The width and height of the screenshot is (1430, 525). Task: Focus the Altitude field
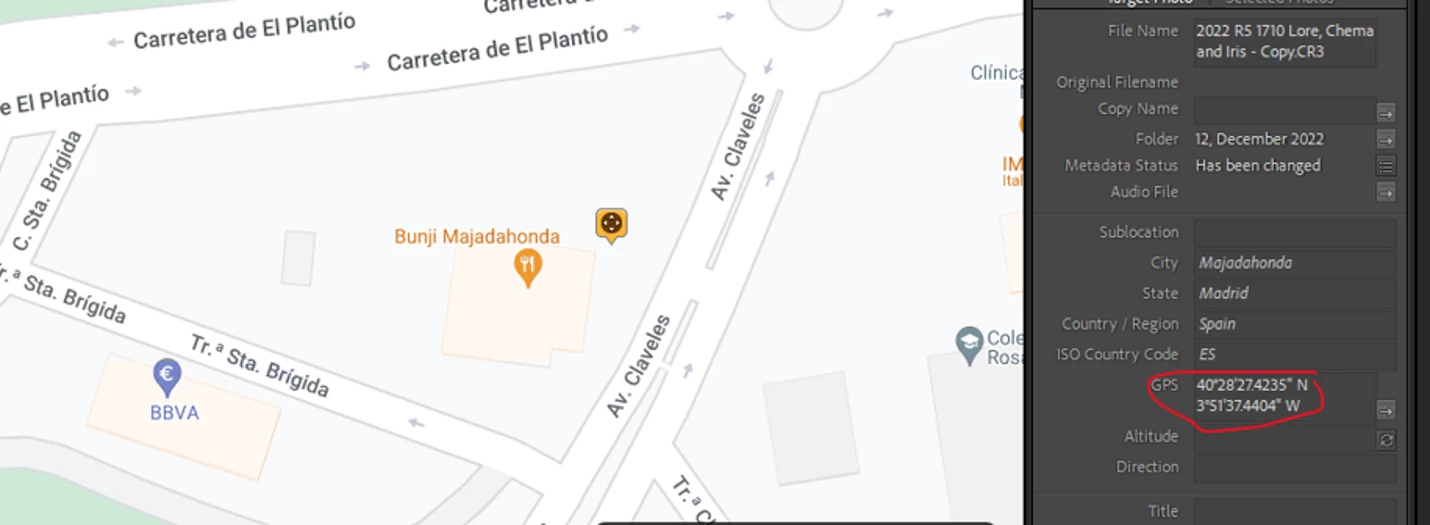pos(1284,437)
